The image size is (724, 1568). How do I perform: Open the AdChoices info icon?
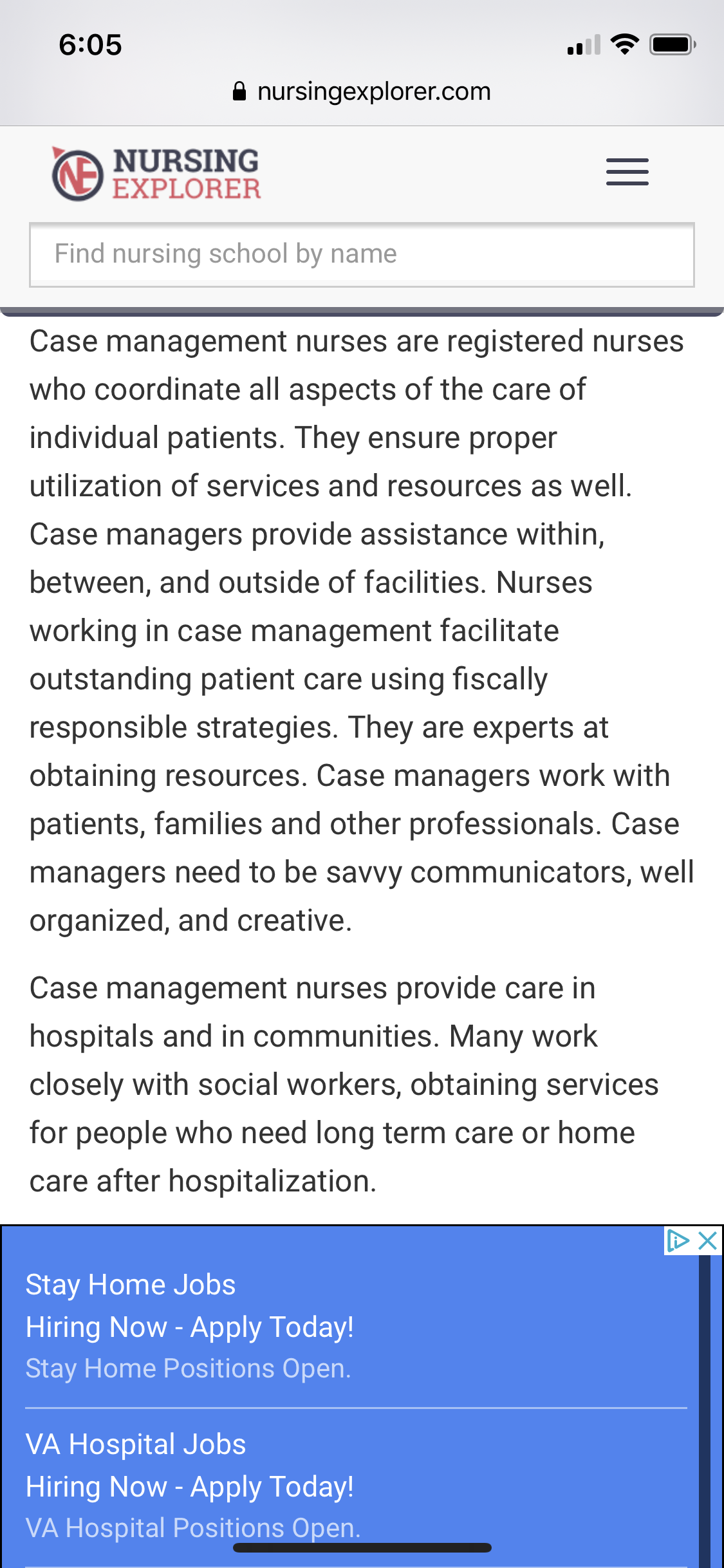[678, 1240]
